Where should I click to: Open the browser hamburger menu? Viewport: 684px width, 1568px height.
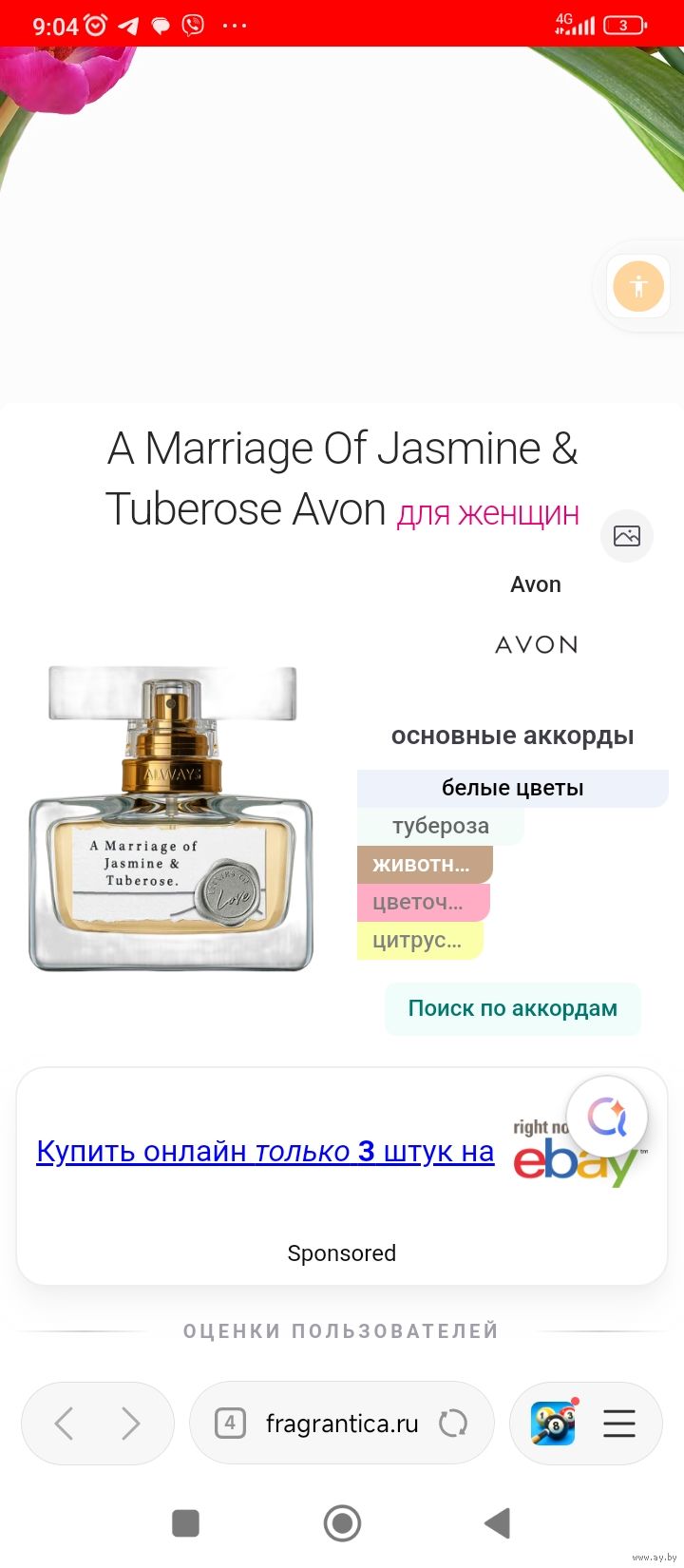(619, 1424)
